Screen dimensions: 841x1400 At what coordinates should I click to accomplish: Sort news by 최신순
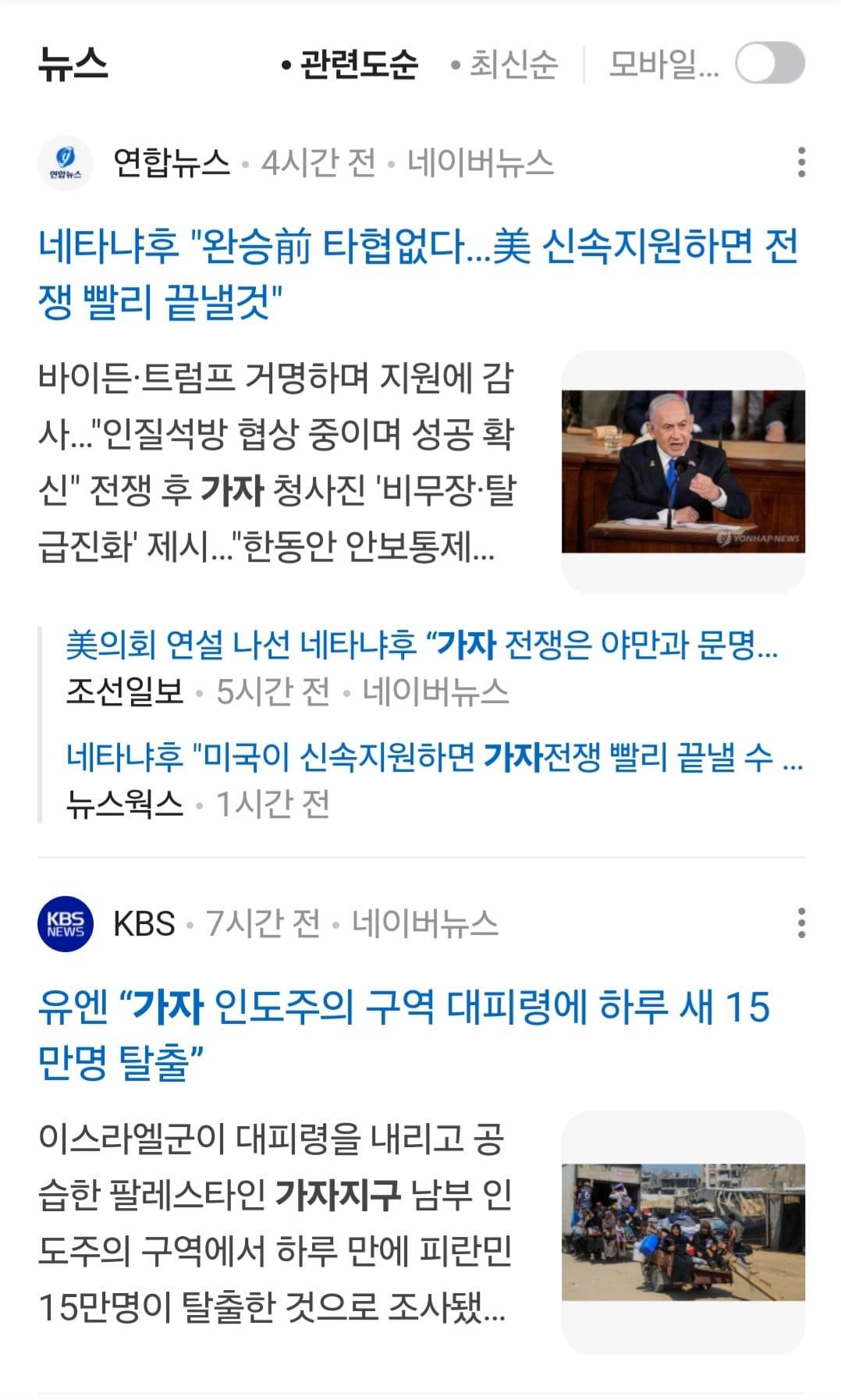[505, 64]
